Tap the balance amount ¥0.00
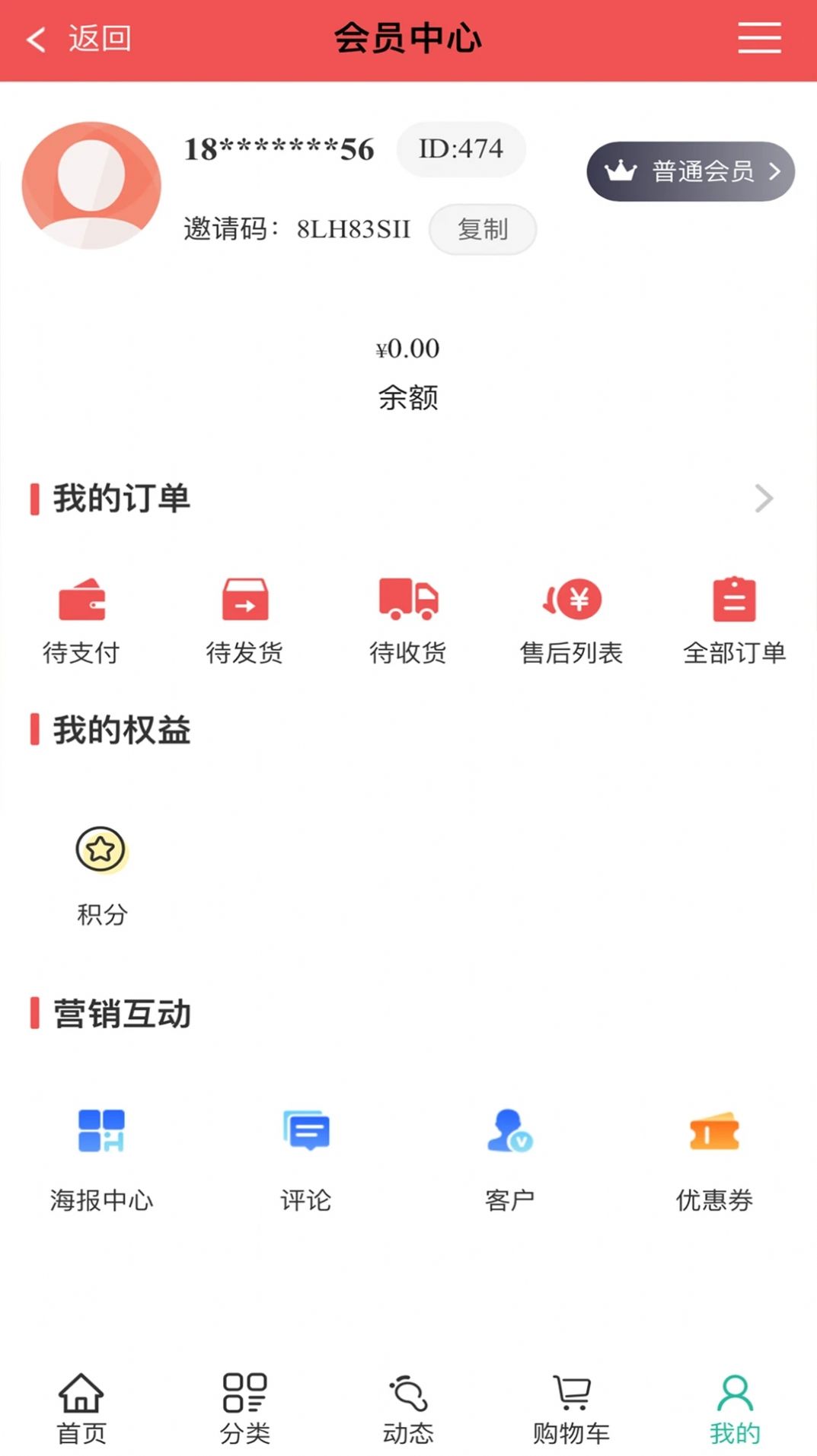Image resolution: width=817 pixels, height=1456 pixels. [408, 349]
